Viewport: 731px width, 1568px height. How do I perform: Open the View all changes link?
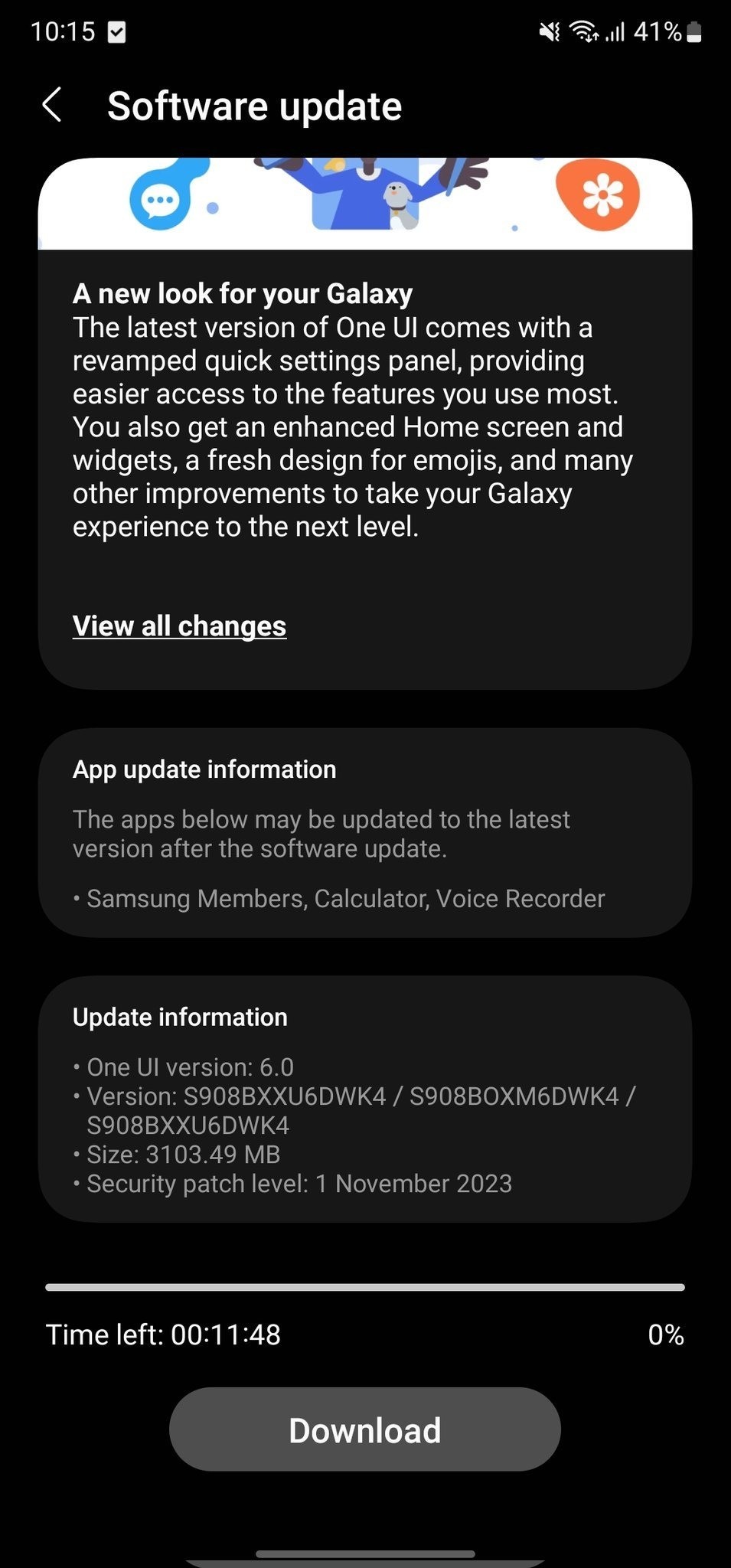tap(179, 626)
